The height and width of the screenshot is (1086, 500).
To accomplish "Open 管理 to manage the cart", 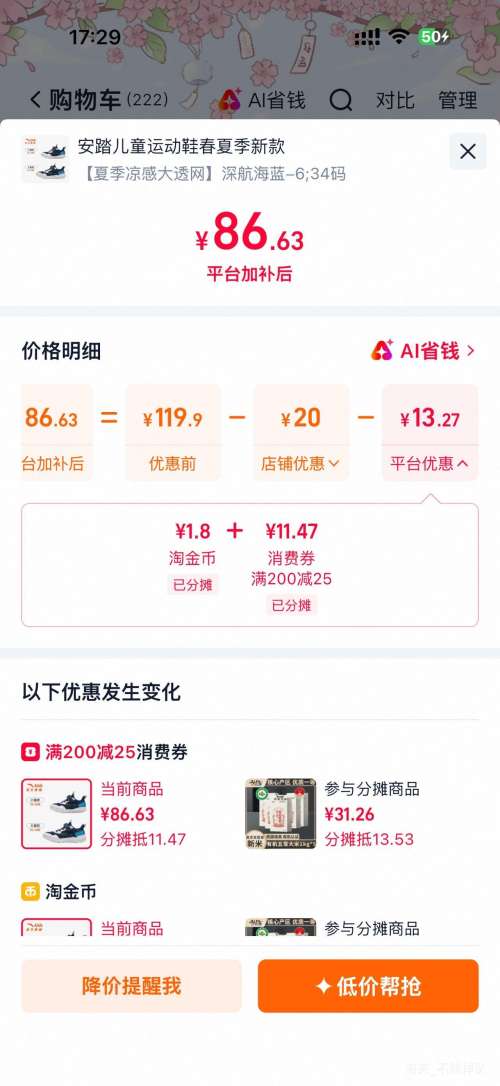I will 458,100.
